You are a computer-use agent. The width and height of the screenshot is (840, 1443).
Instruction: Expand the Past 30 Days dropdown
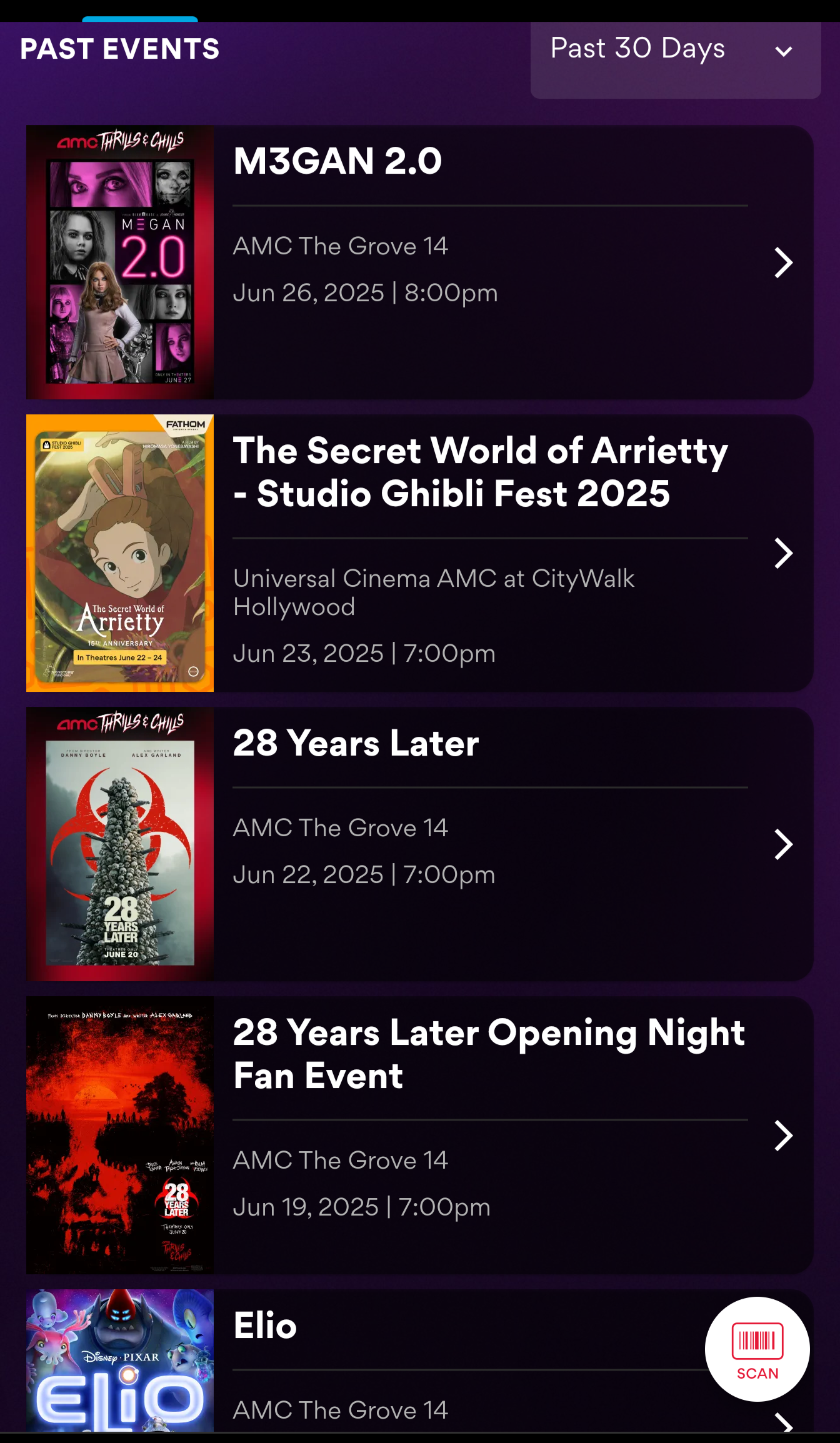pyautogui.click(x=676, y=59)
